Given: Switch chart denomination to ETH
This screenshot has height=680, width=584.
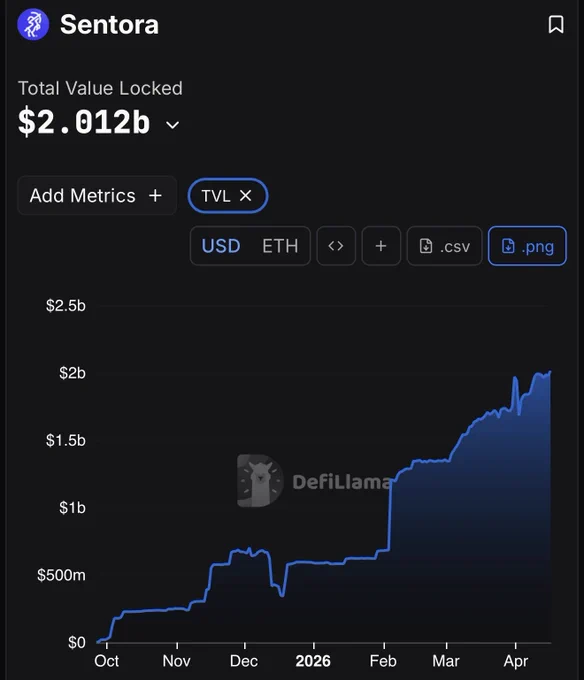Looking at the screenshot, I should 280,246.
